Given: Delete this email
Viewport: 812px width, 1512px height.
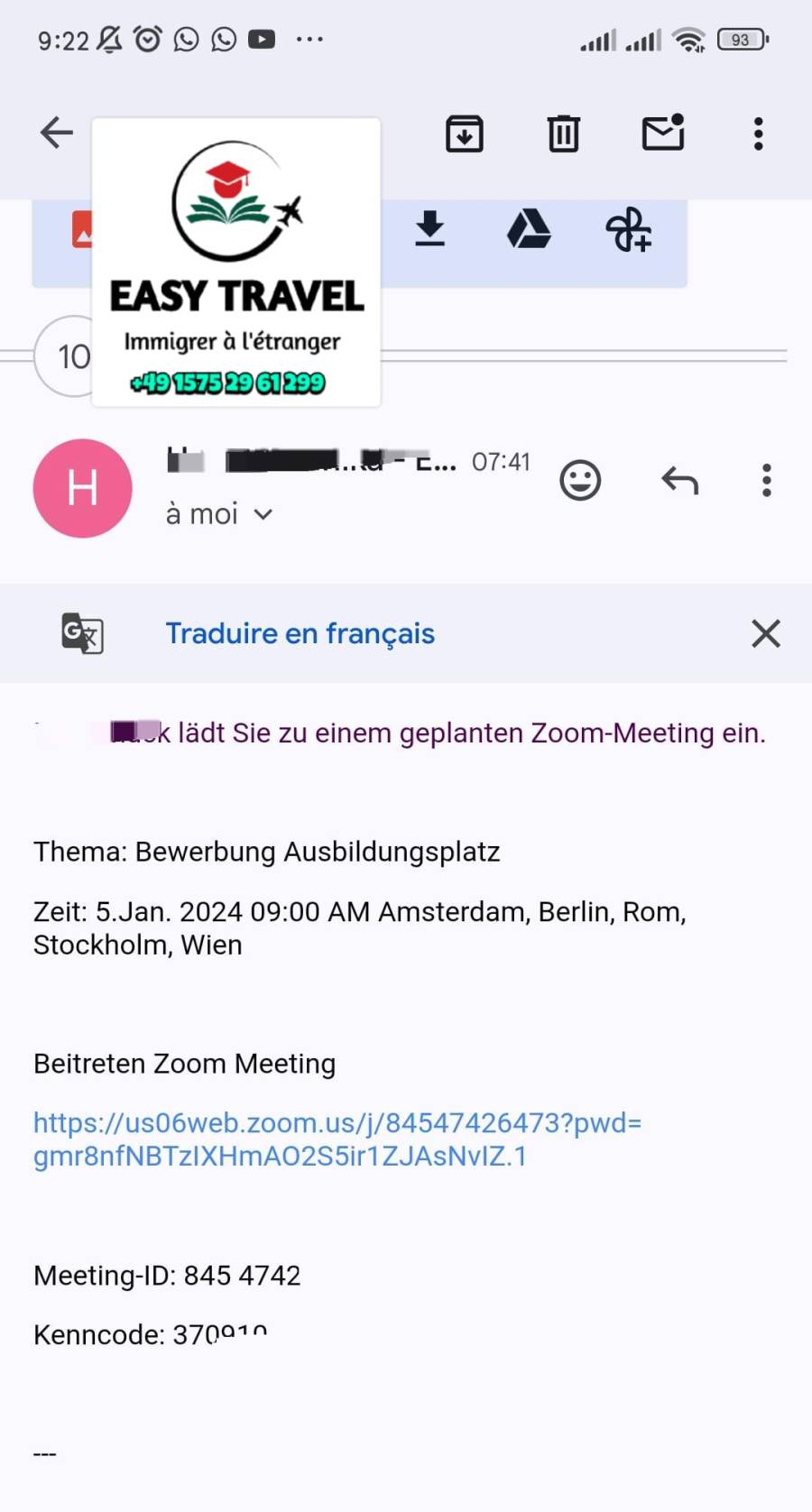Looking at the screenshot, I should click(564, 134).
